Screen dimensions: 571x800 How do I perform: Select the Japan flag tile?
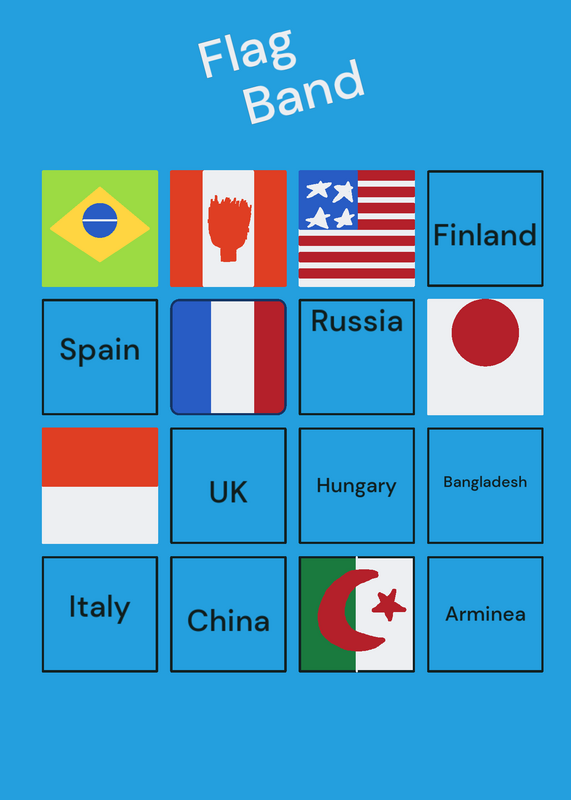[485, 357]
